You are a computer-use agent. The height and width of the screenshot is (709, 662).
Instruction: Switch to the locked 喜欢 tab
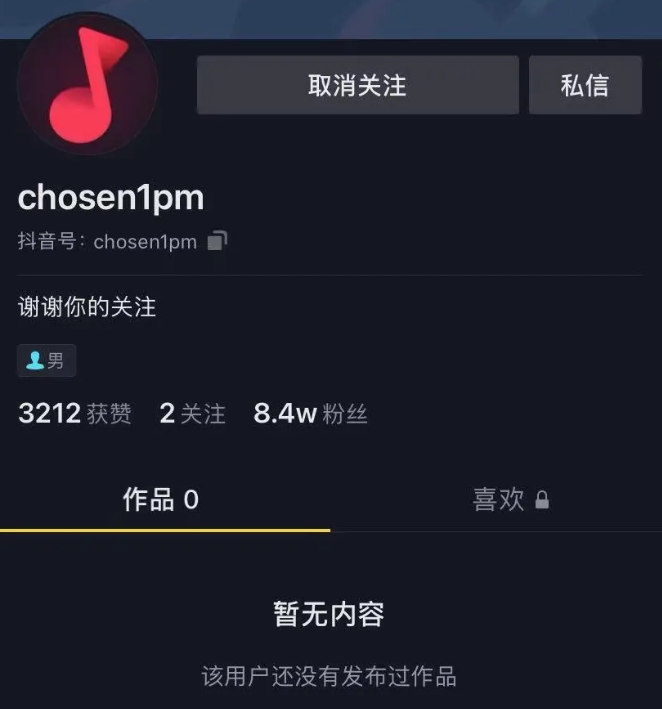[x=510, y=500]
